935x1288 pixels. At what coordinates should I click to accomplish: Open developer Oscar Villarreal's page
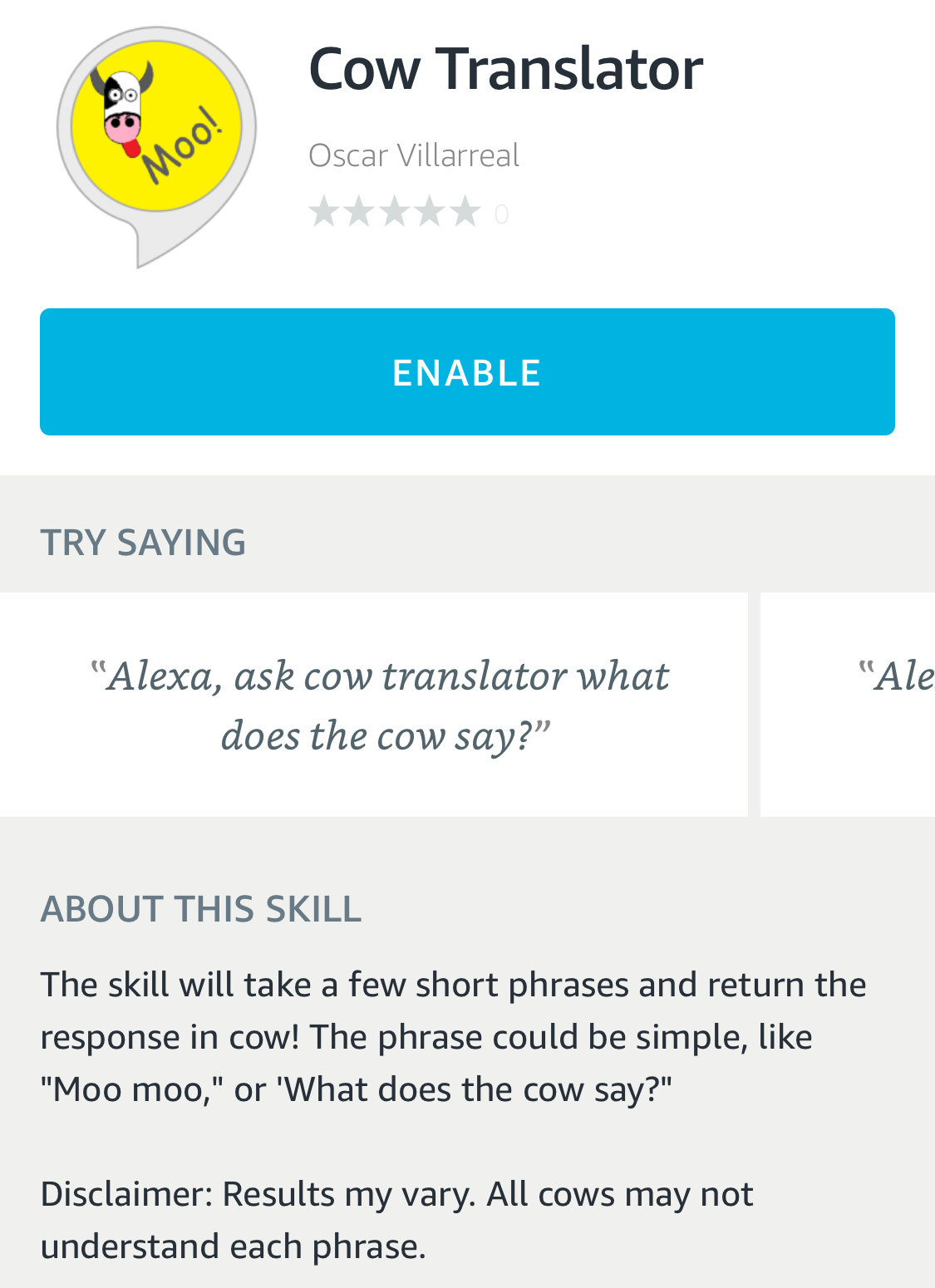(x=414, y=155)
